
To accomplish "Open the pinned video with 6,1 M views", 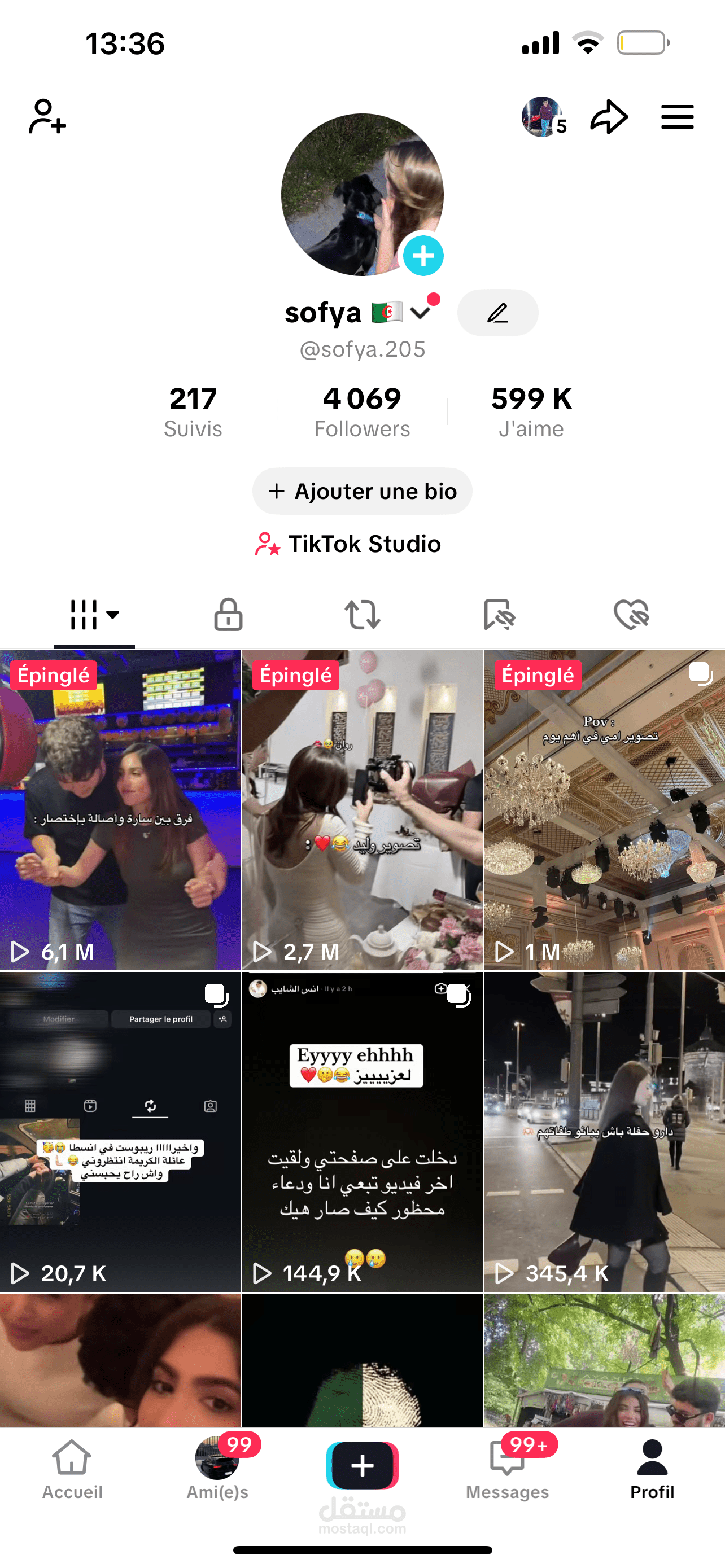I will (x=120, y=809).
